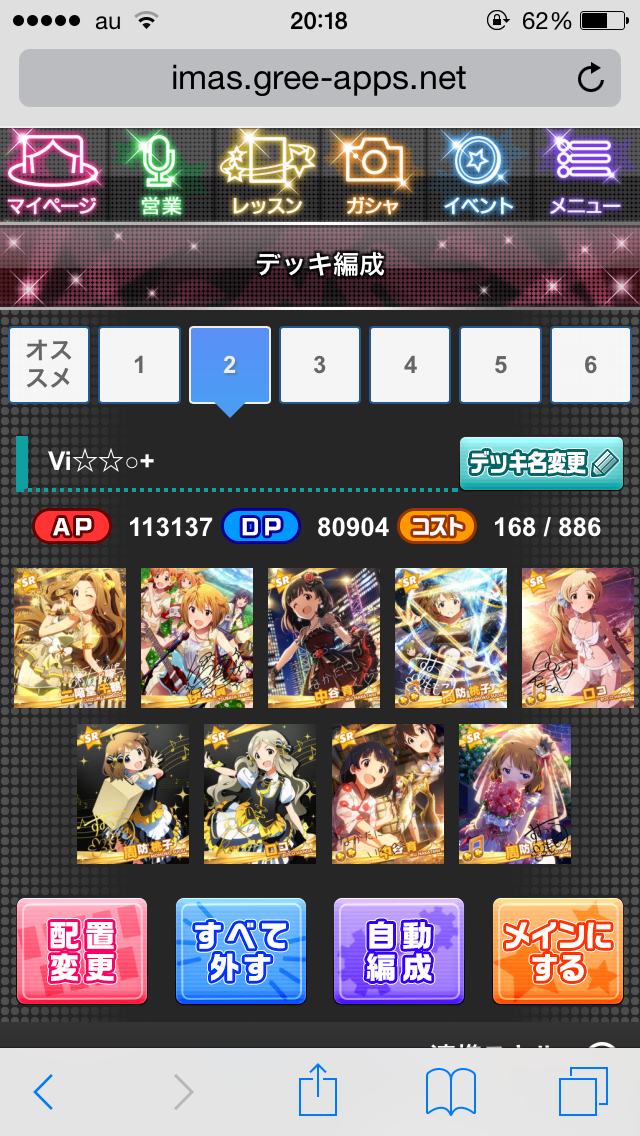
Task: Tap 配置変更 to rearrange cards
Action: [82, 951]
